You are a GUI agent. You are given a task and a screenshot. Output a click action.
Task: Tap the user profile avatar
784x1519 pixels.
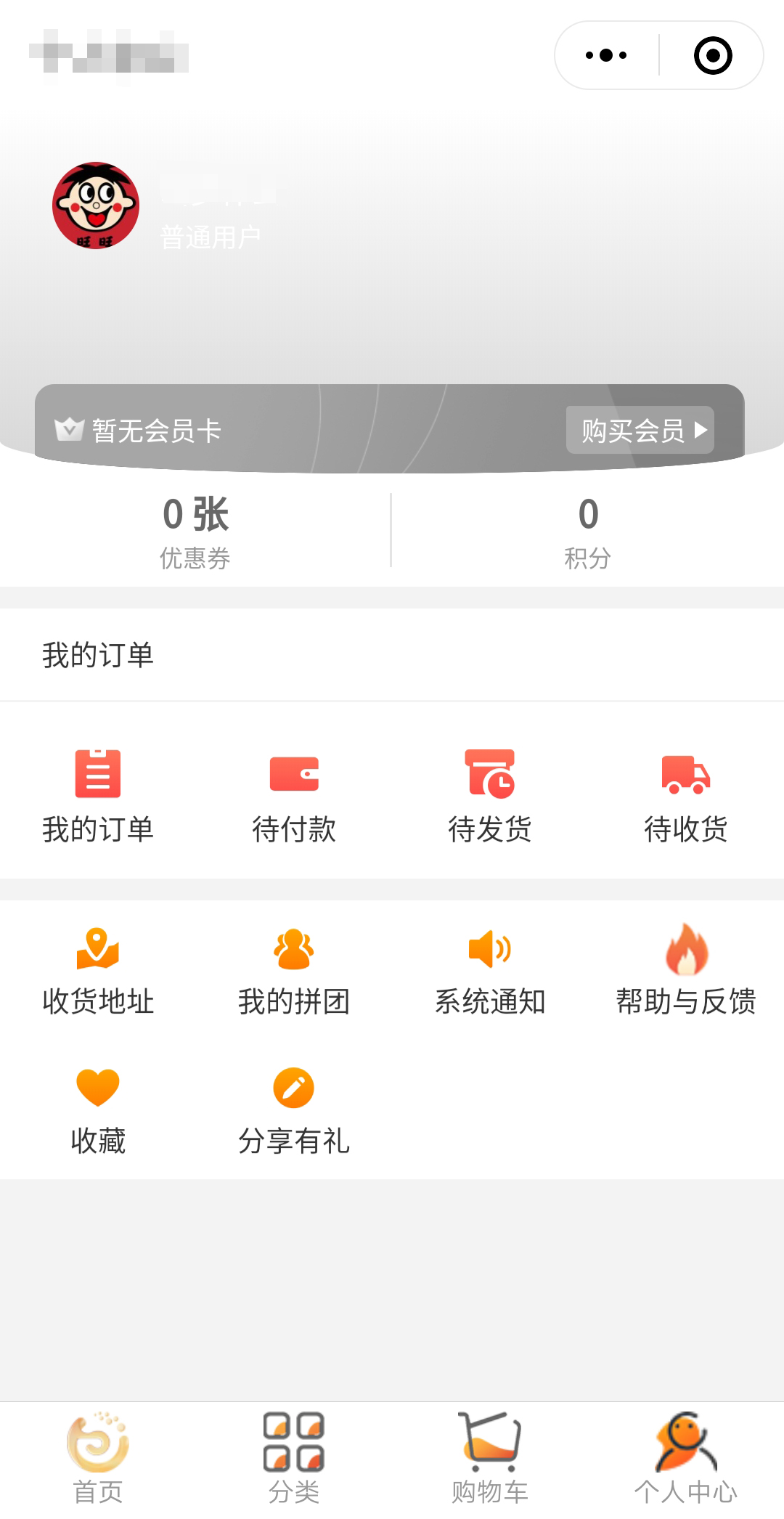click(x=96, y=205)
